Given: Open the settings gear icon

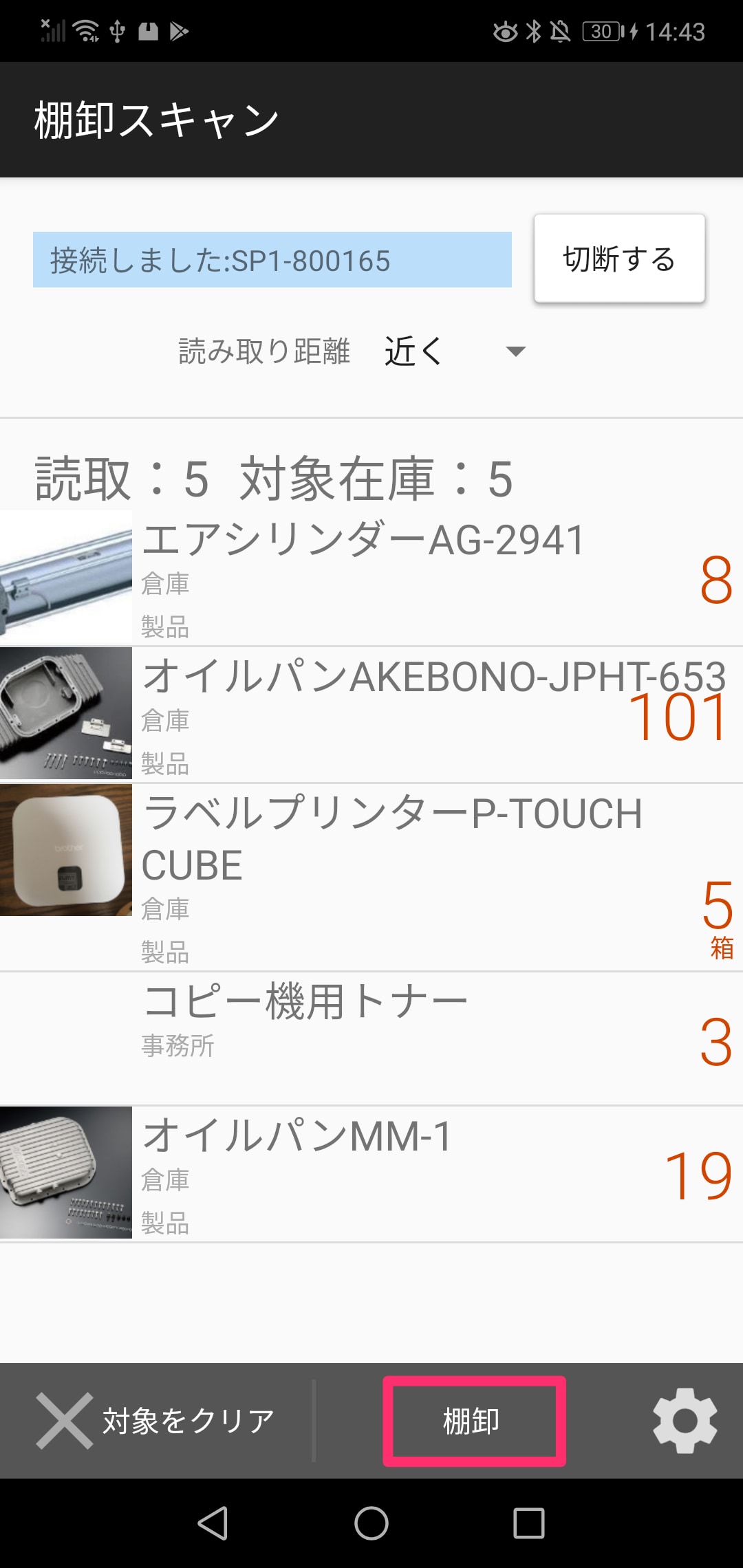Looking at the screenshot, I should tap(685, 1421).
